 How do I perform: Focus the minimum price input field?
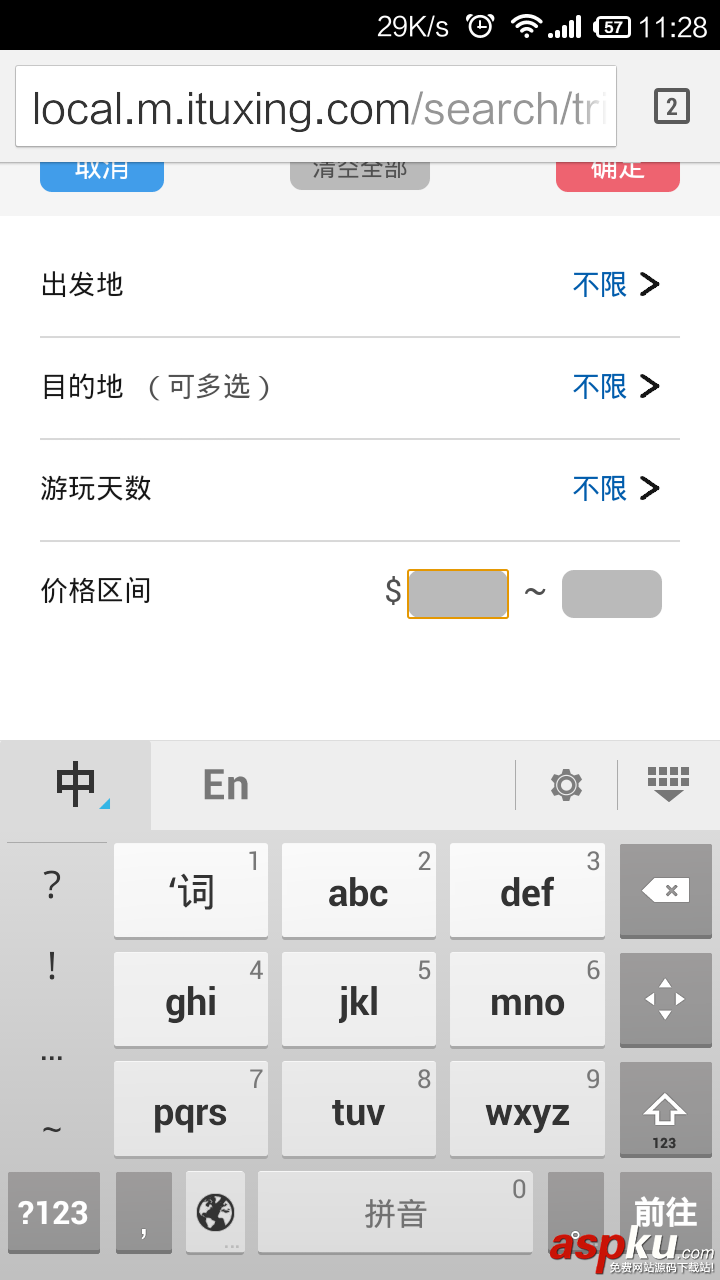pos(458,594)
